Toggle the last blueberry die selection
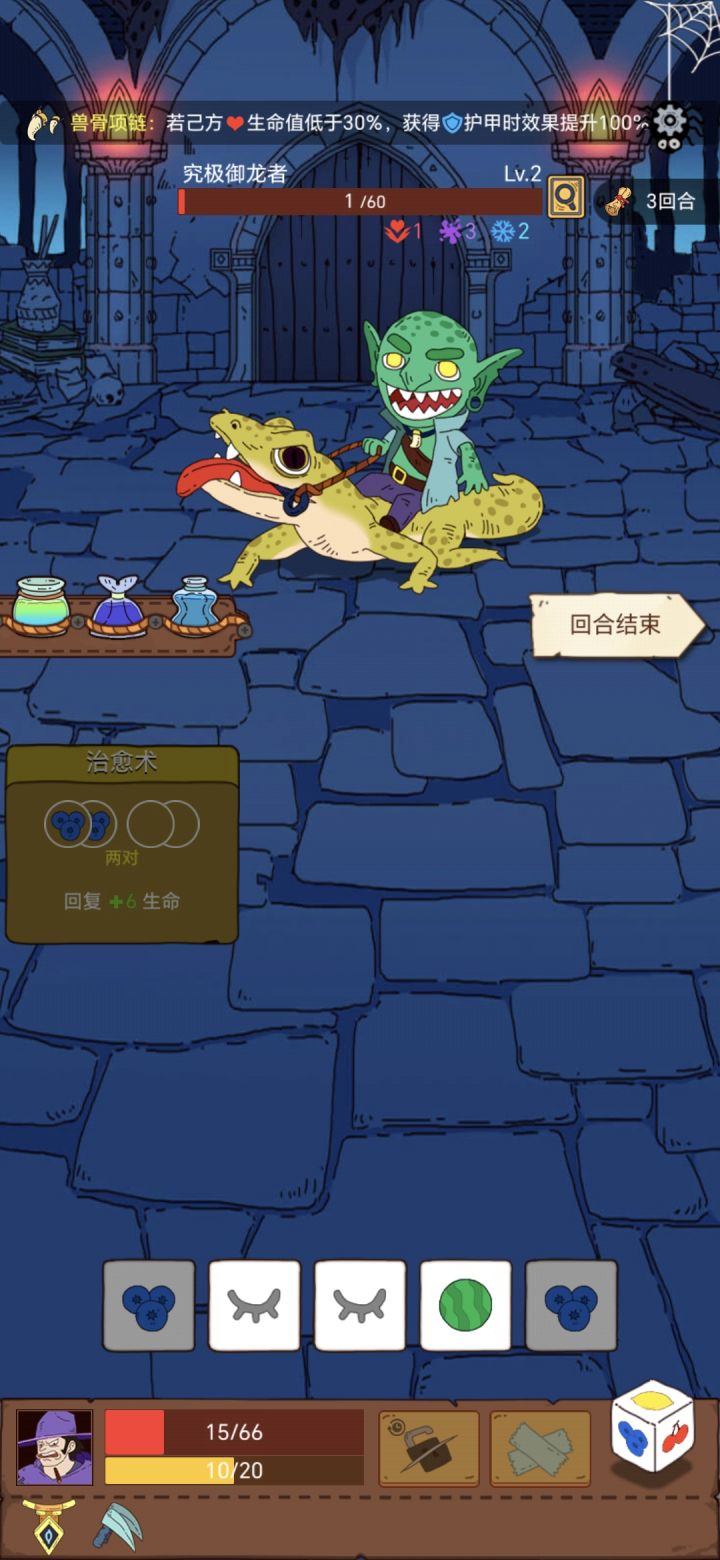This screenshot has width=720, height=1560. (572, 1305)
